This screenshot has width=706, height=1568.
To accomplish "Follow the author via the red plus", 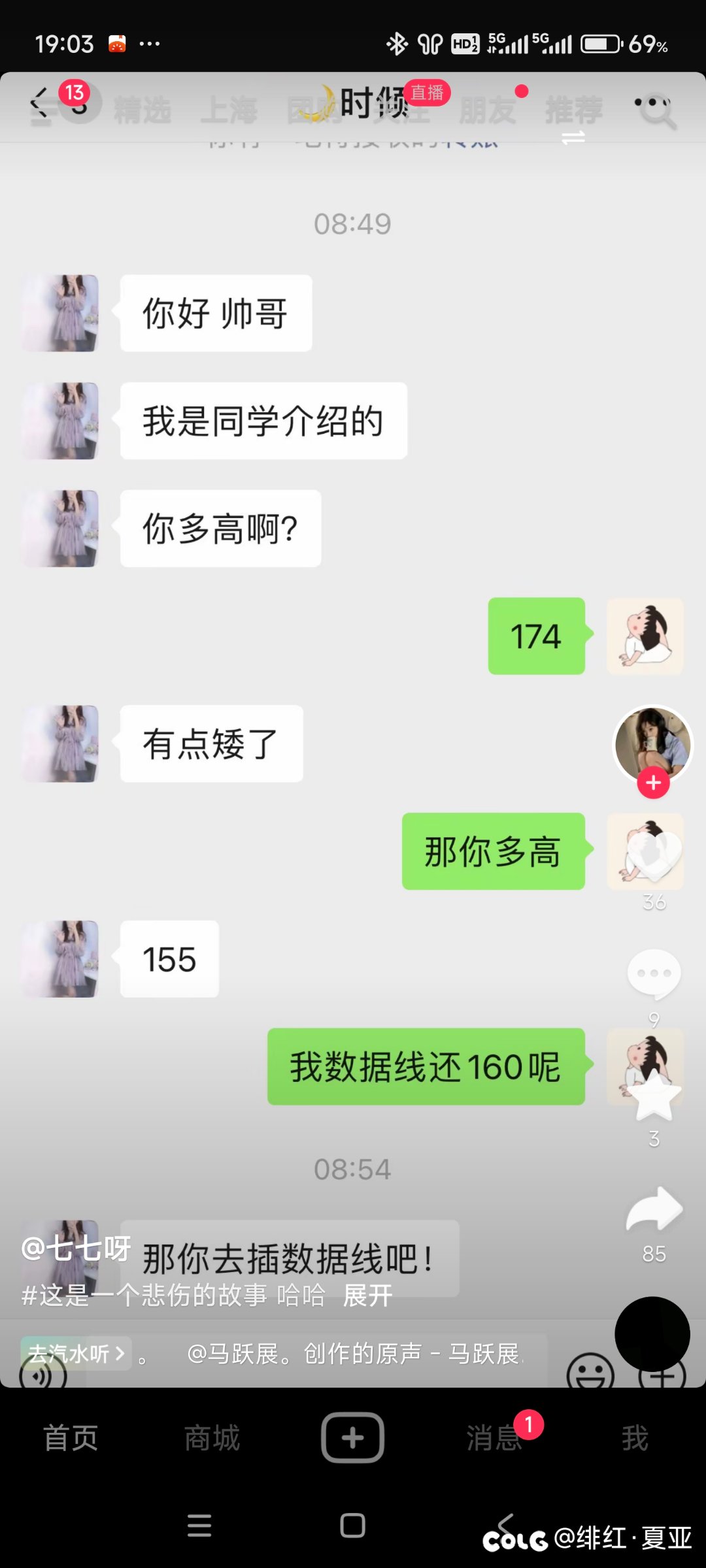I will [x=654, y=783].
